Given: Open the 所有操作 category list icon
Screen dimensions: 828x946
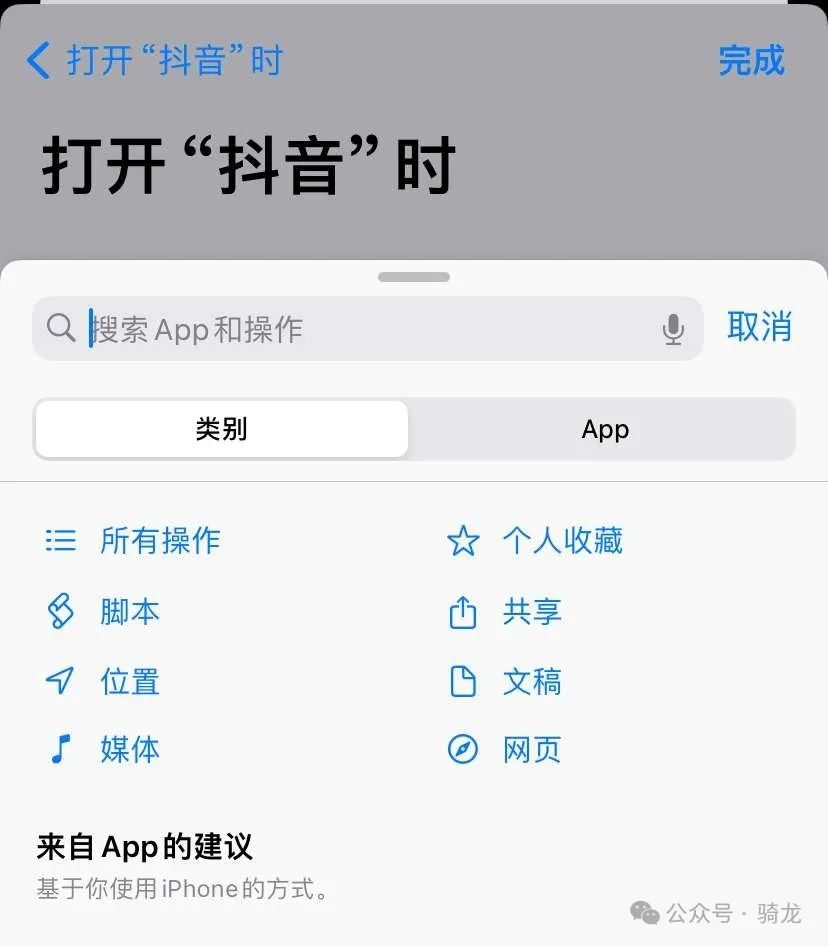Looking at the screenshot, I should 61,541.
